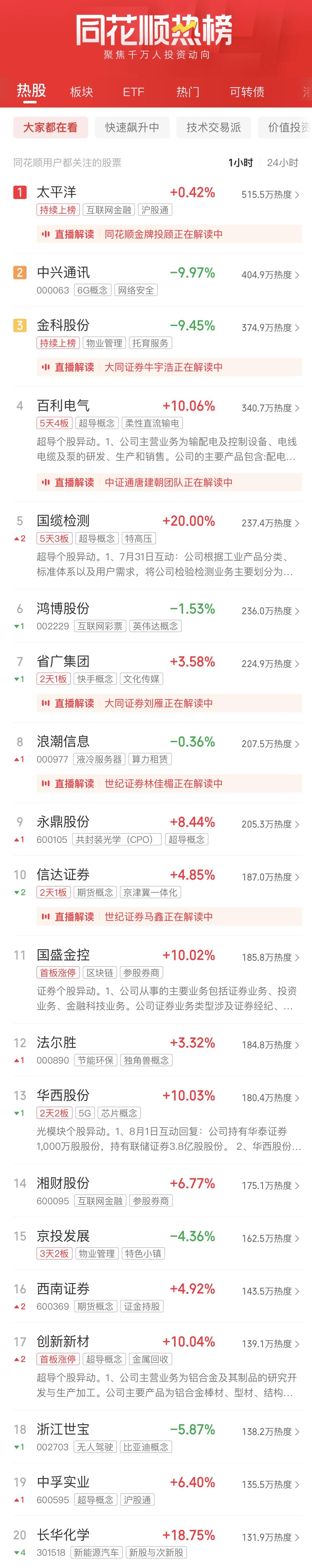This screenshot has width=312, height=1568.
Task: Open the 太平洋 stock row
Action: 57,192
